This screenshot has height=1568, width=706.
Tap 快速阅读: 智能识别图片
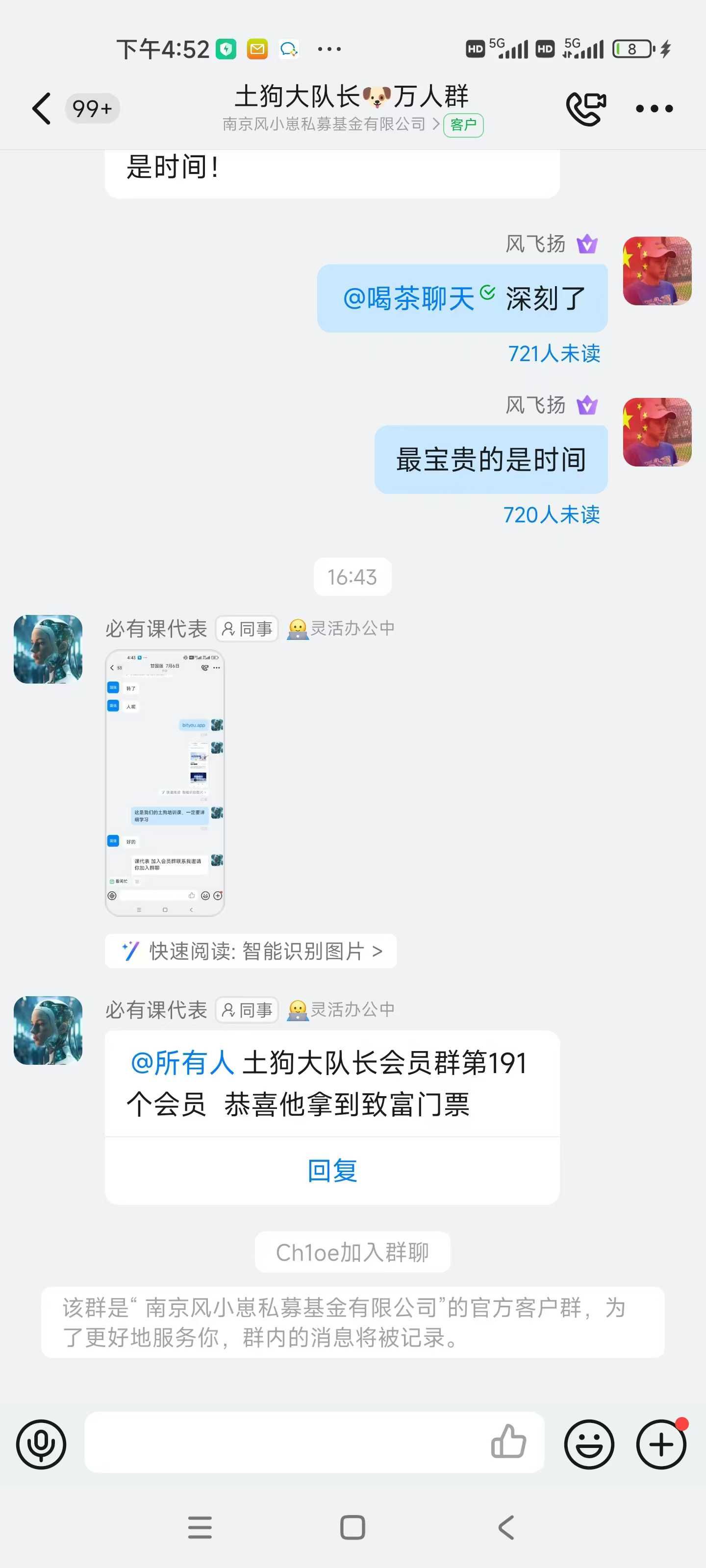click(251, 951)
